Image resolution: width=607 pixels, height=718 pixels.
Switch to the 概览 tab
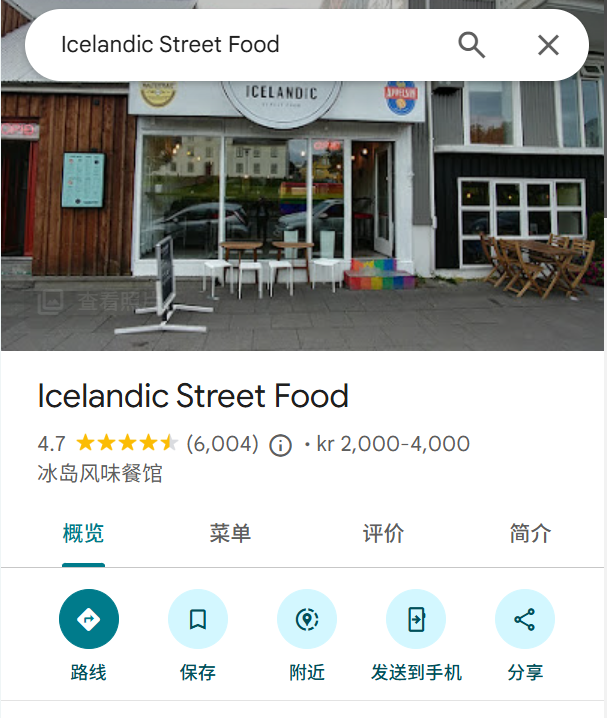click(x=83, y=534)
